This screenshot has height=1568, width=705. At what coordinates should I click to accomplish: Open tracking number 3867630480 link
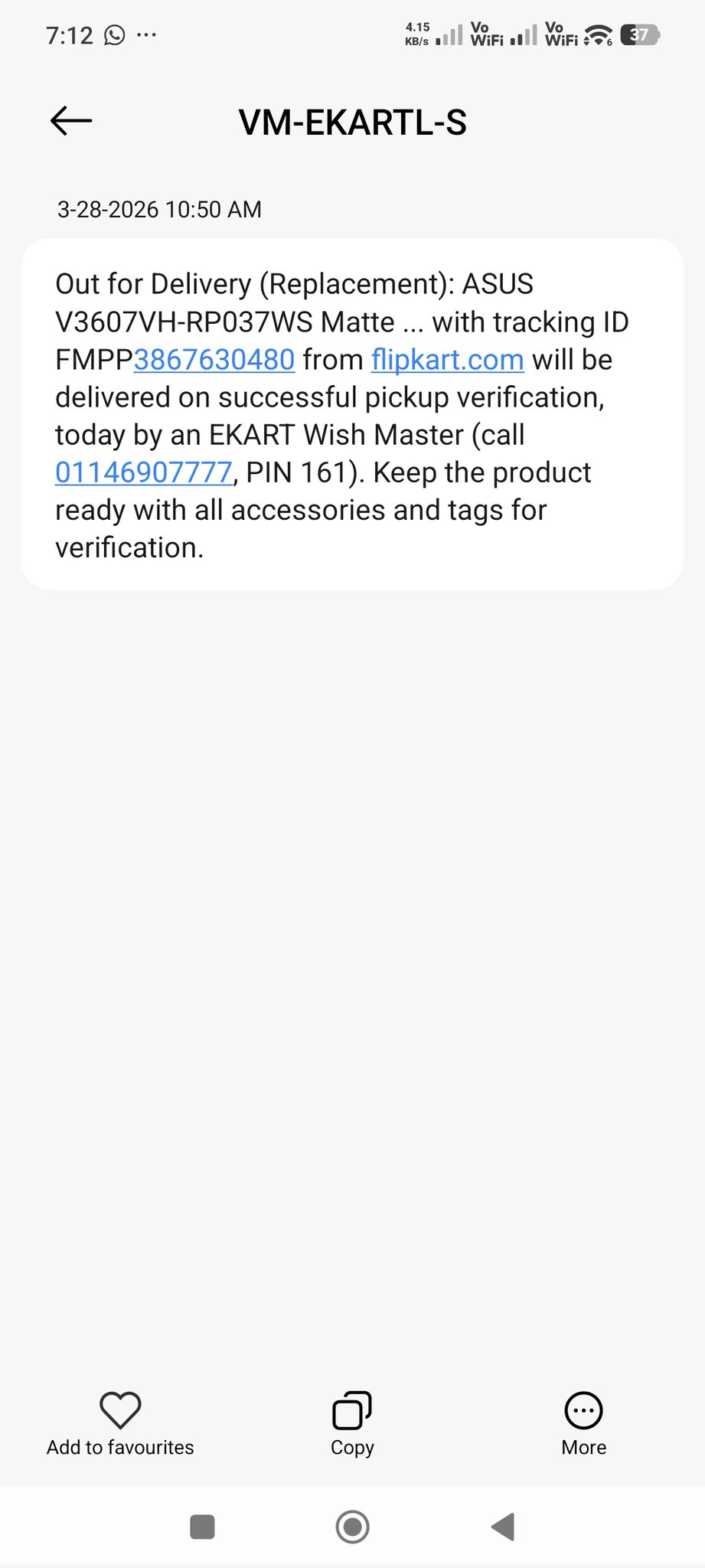[x=214, y=360]
